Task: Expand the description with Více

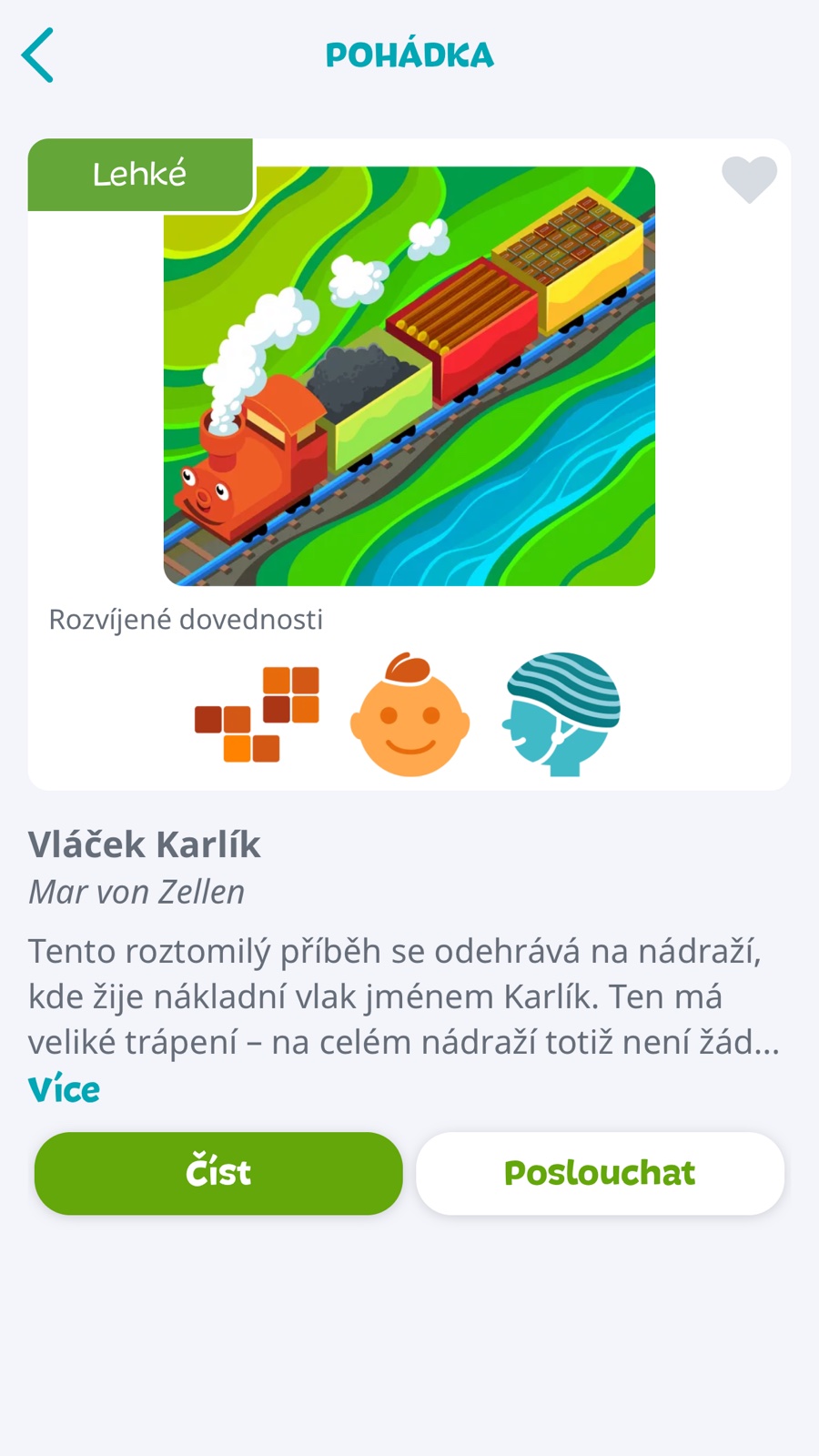Action: (64, 1089)
